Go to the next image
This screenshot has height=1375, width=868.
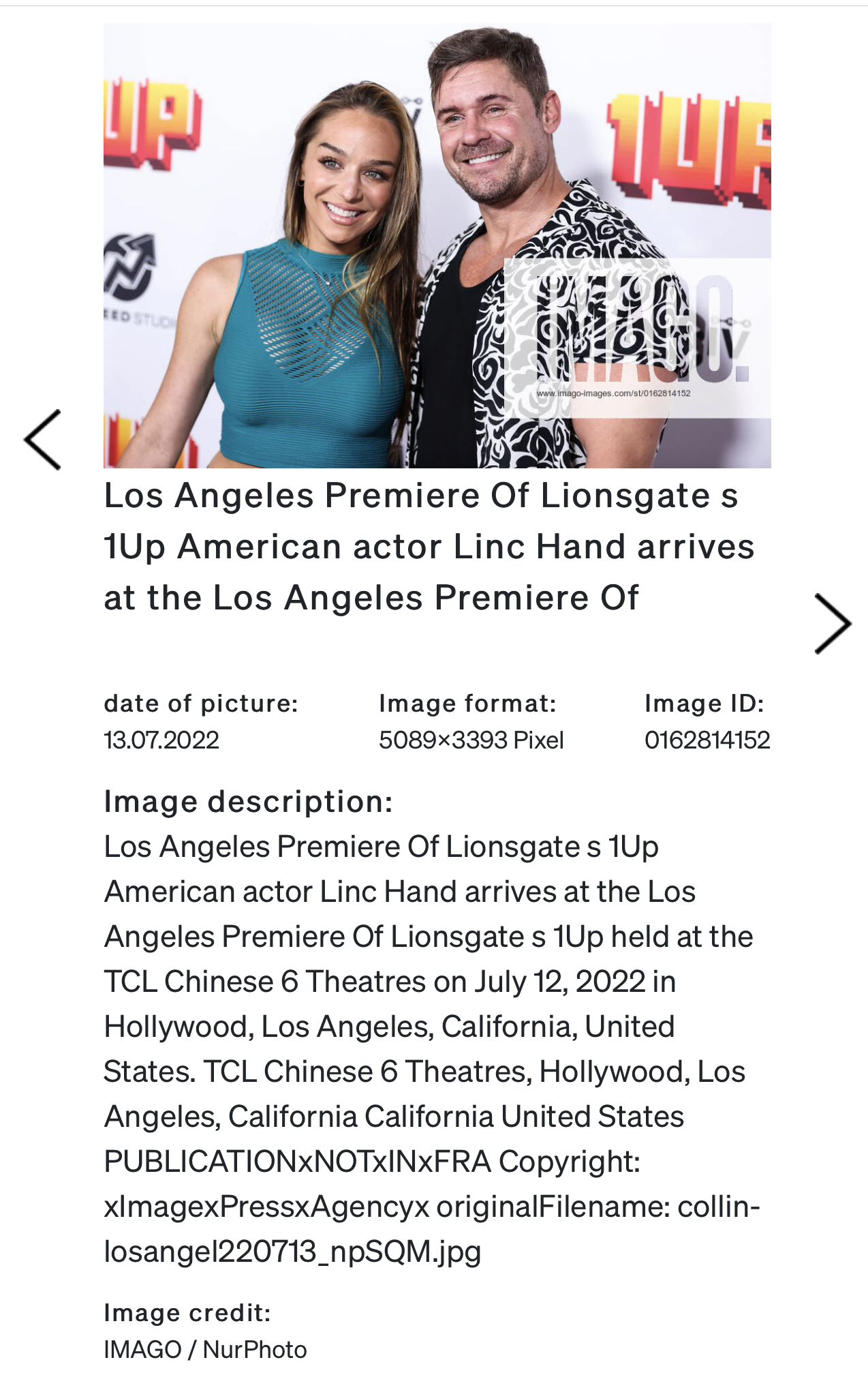point(833,624)
